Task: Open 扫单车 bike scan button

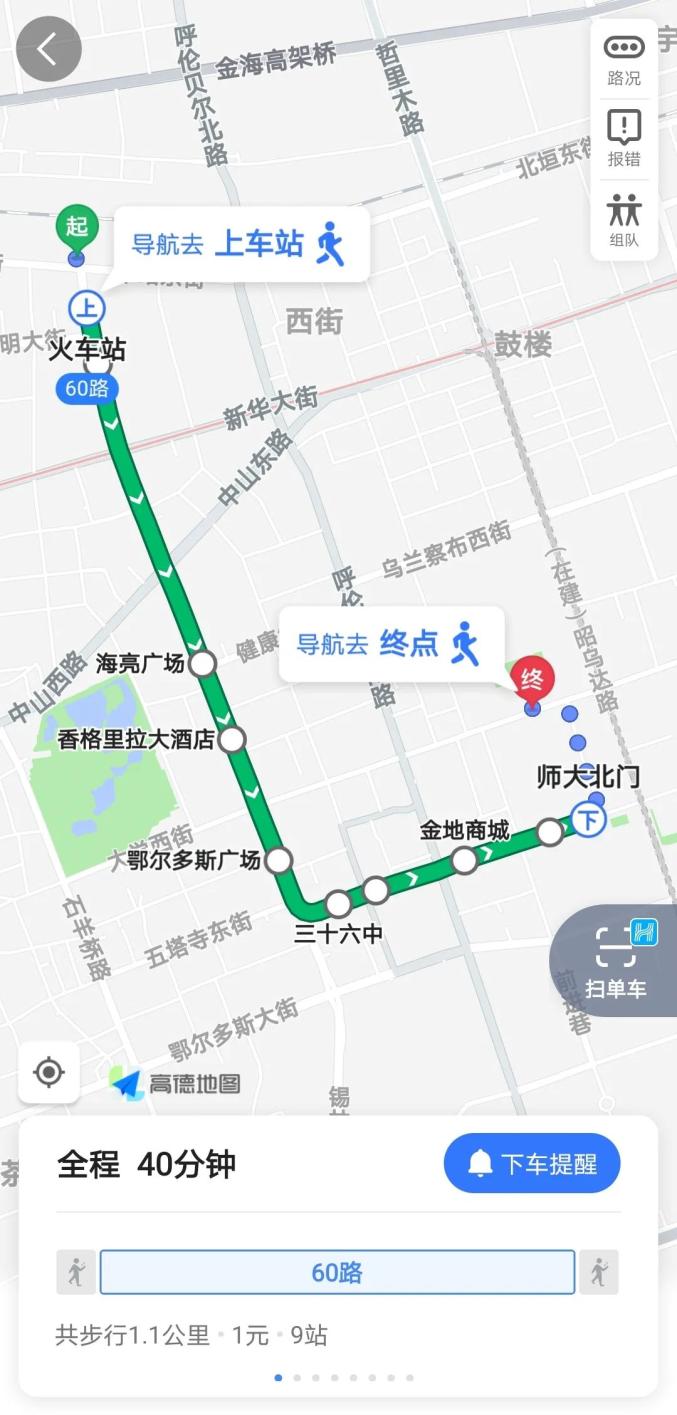Action: [x=617, y=960]
